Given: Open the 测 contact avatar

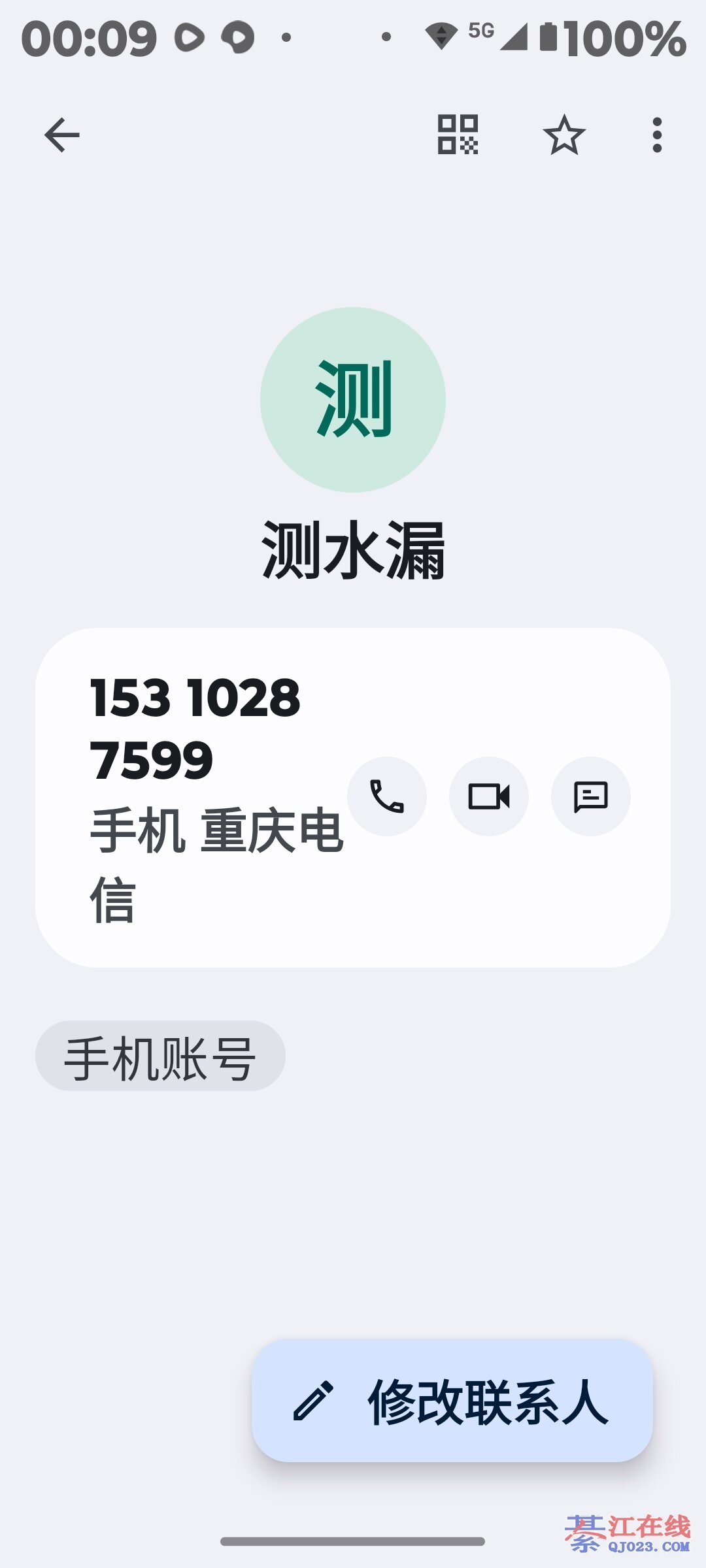Looking at the screenshot, I should click(353, 400).
